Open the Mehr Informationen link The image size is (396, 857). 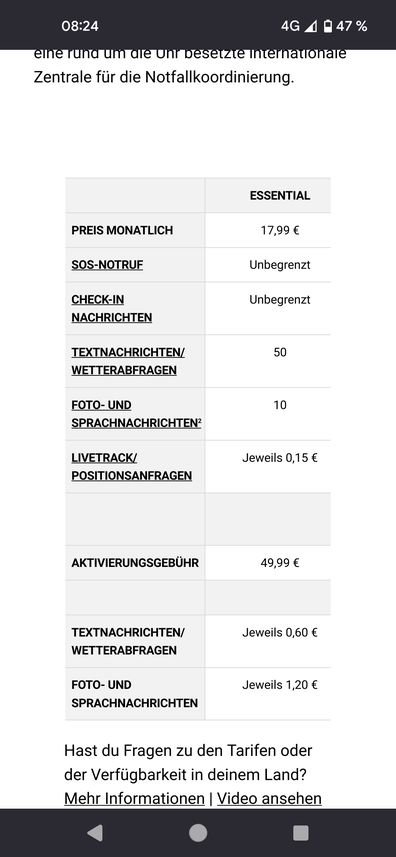tap(134, 799)
